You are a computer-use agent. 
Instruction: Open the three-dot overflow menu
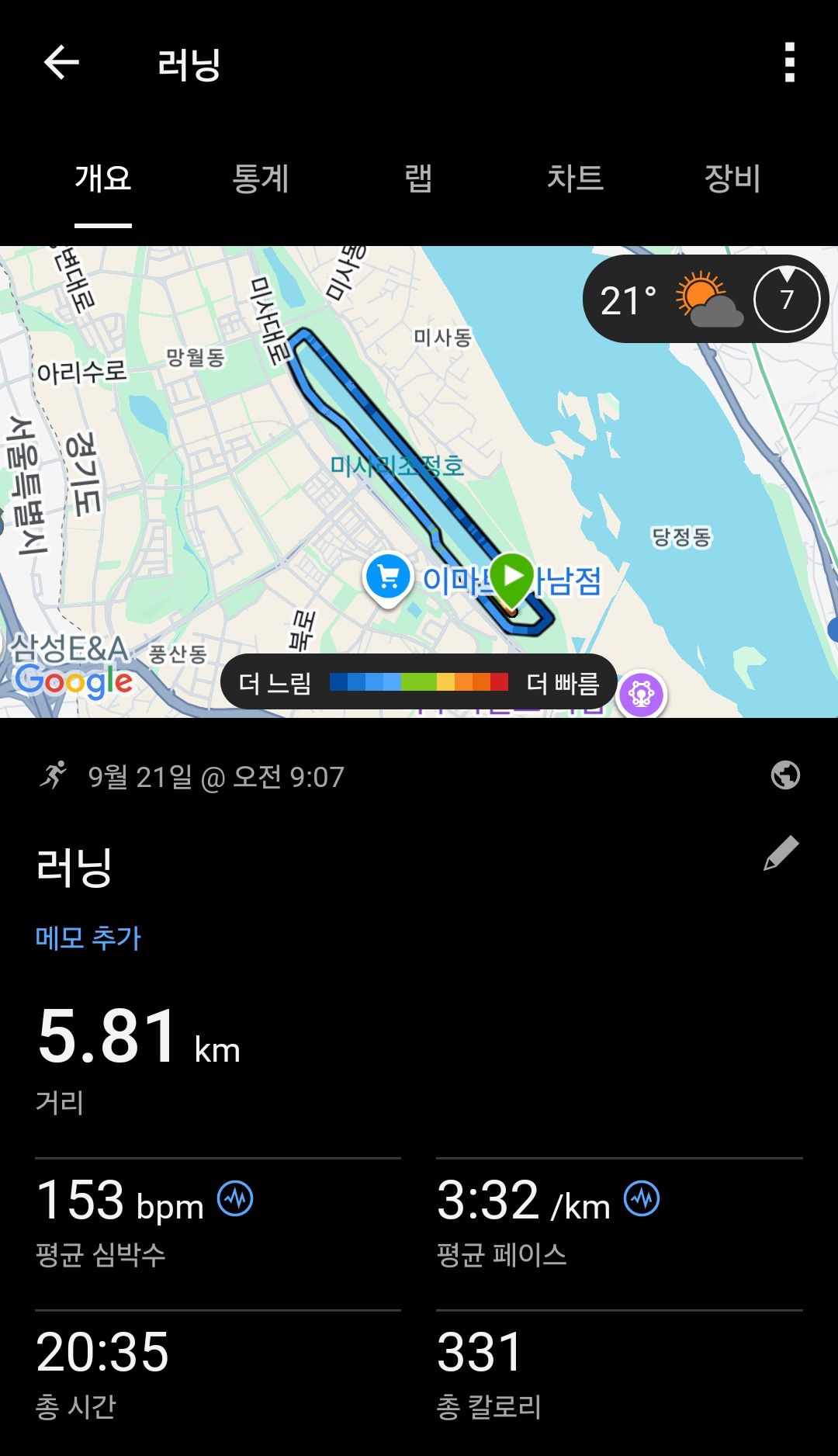click(789, 63)
